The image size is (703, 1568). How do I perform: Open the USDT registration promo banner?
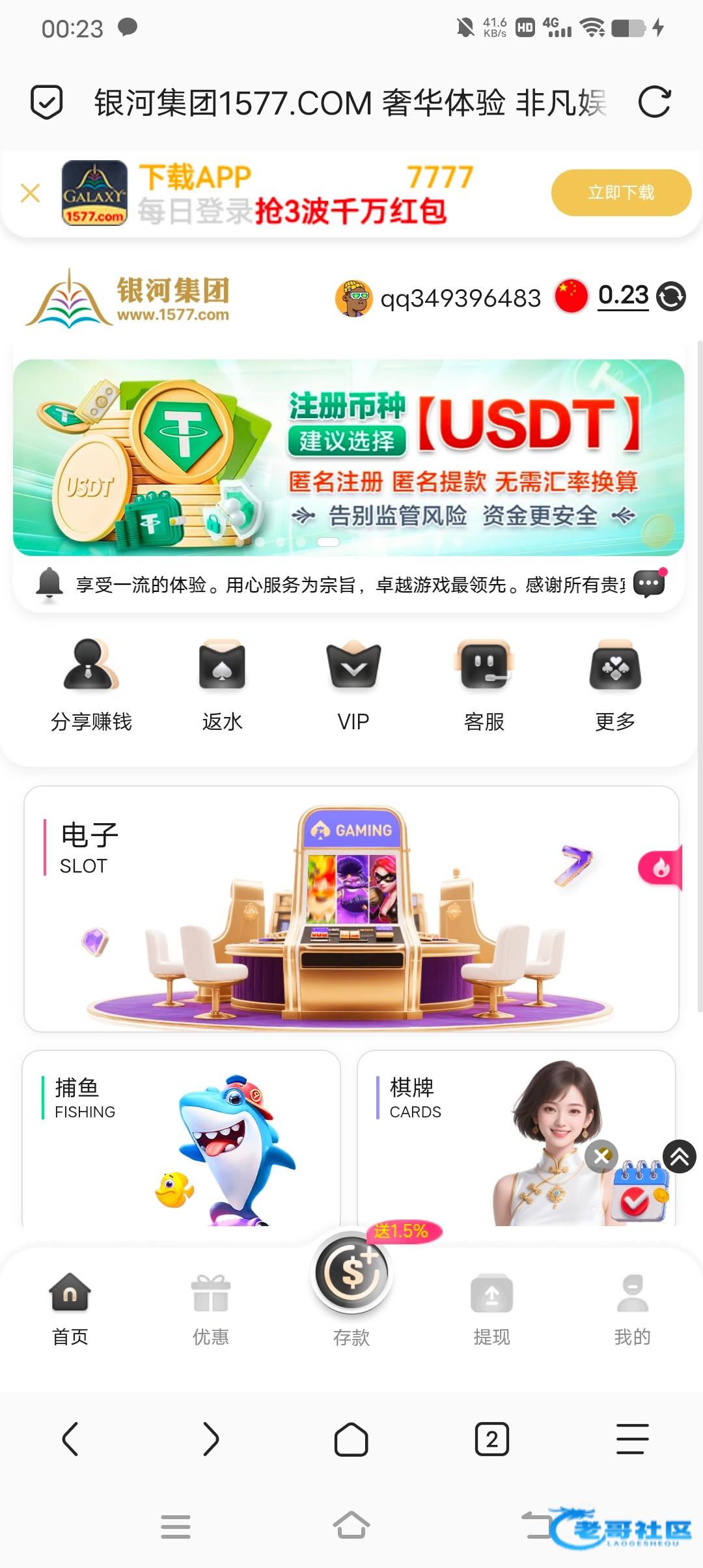[x=349, y=458]
